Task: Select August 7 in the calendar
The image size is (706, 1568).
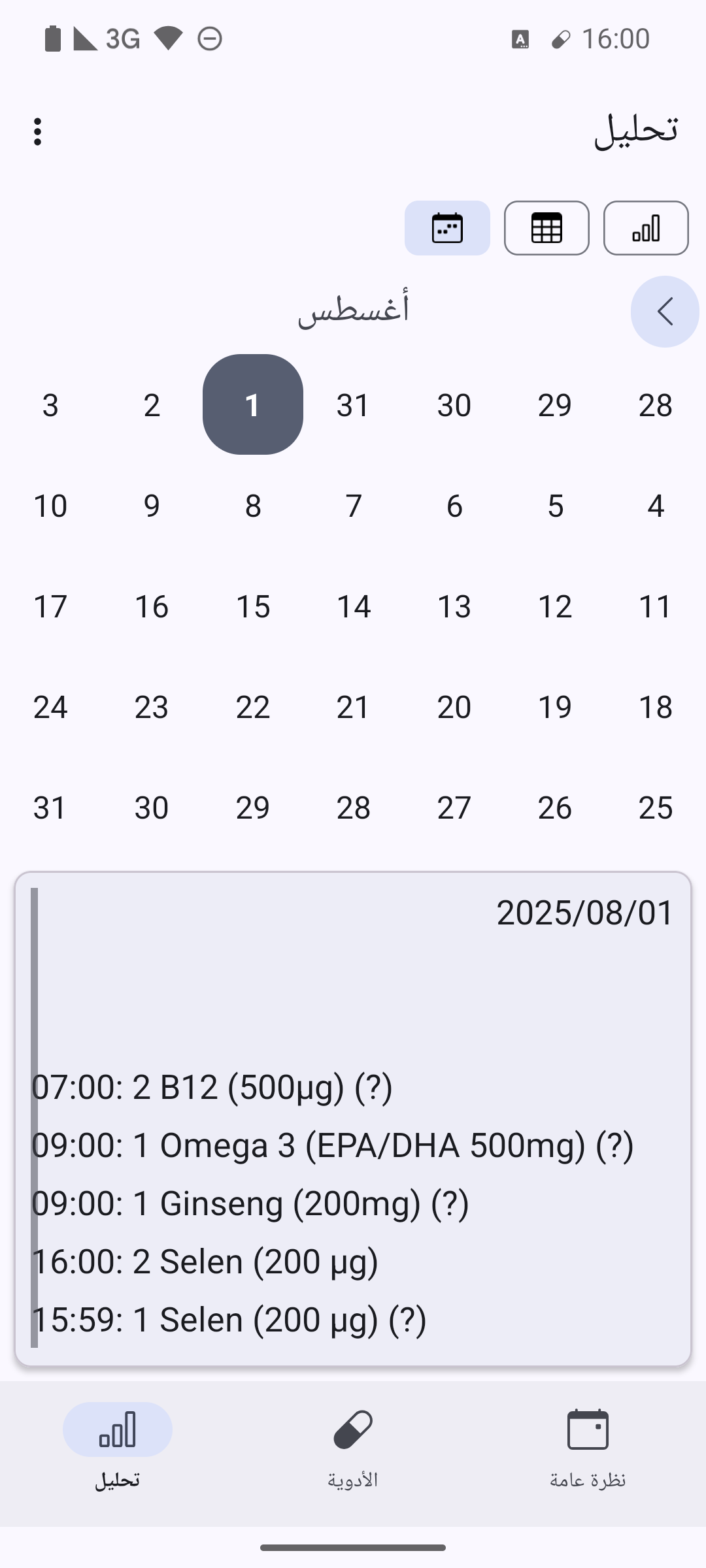Action: [x=354, y=506]
